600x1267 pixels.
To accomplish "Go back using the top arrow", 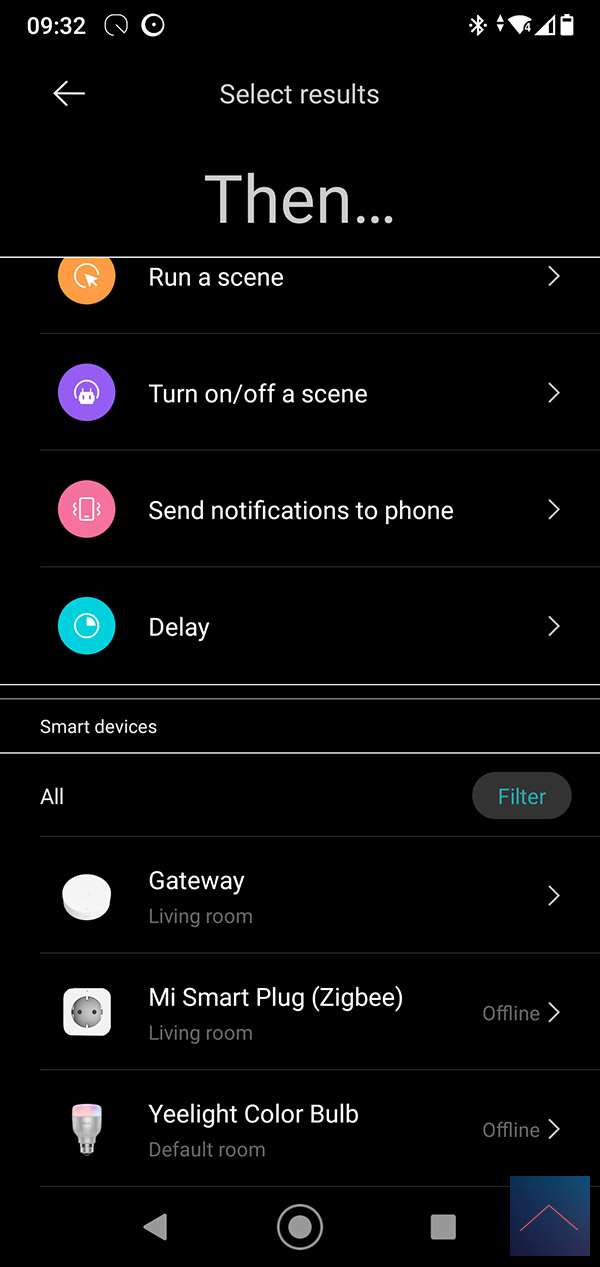I will coord(69,94).
